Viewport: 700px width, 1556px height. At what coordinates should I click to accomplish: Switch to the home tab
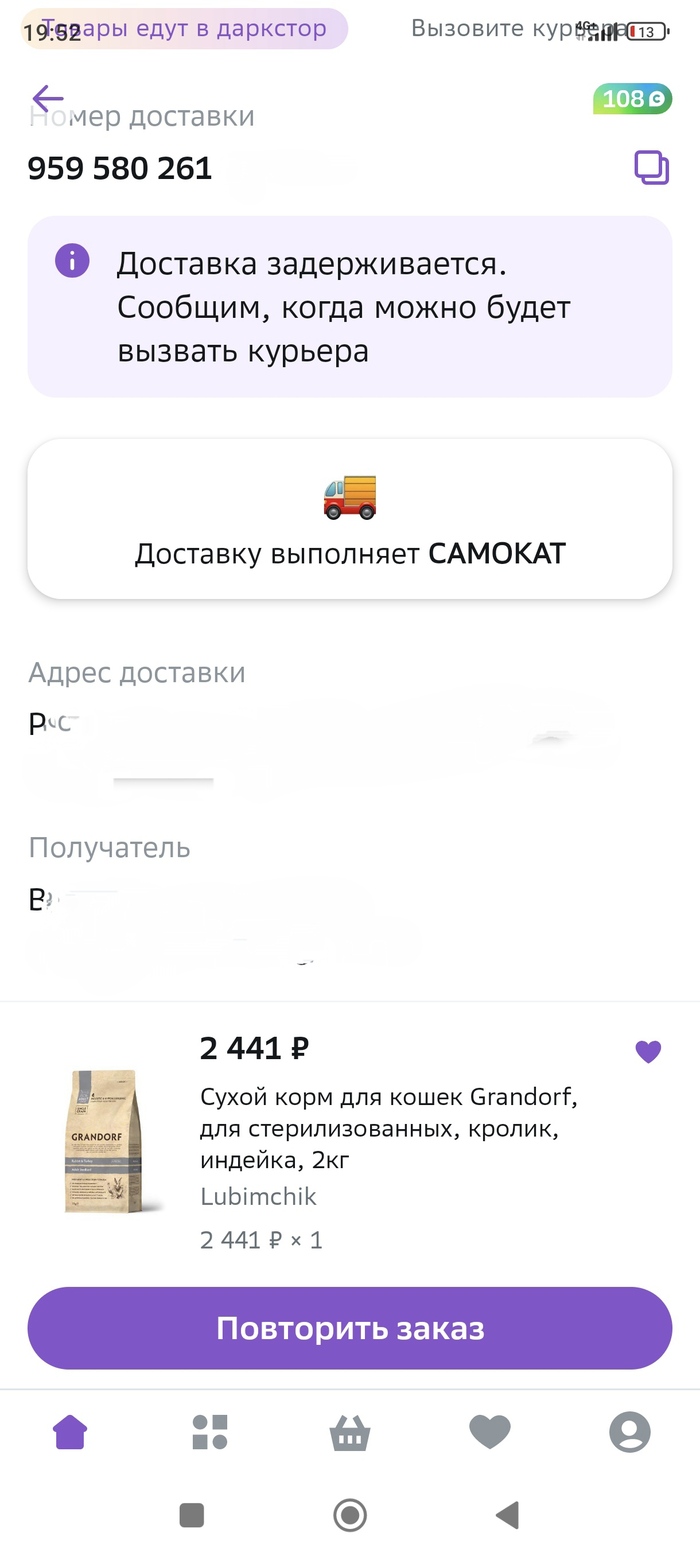(x=70, y=1432)
